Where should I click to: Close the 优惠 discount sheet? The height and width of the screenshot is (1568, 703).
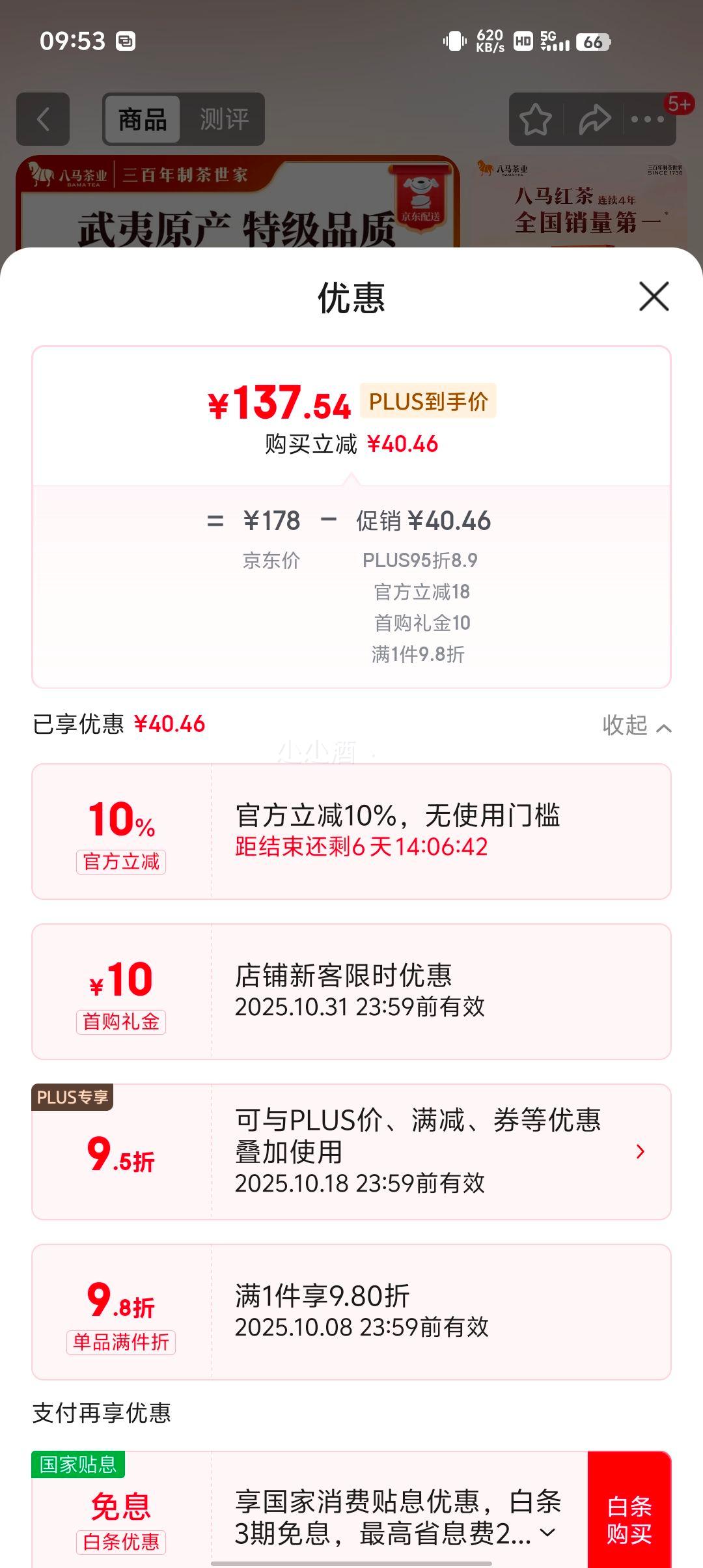654,297
